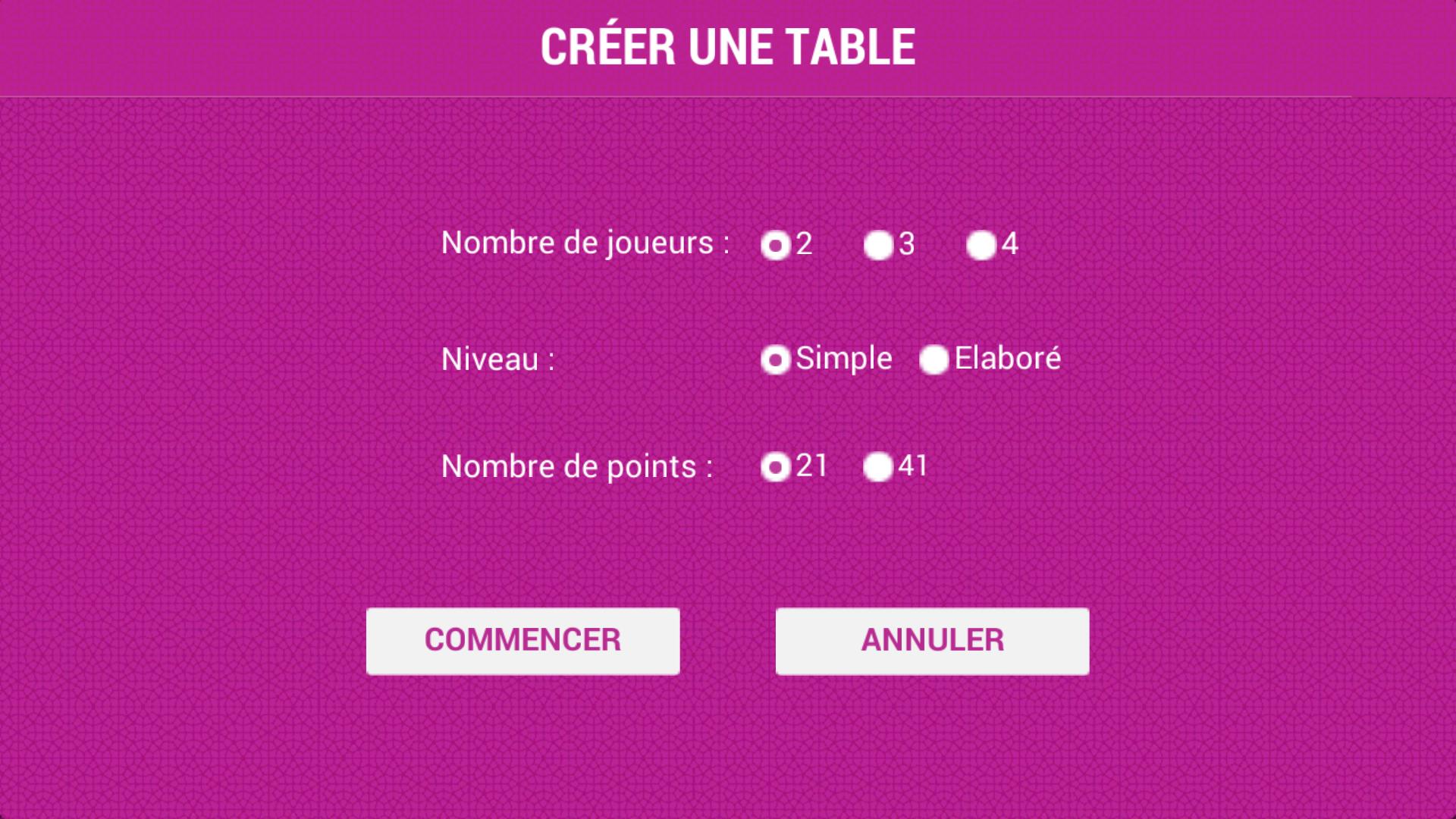Pick 41 points option

878,467
